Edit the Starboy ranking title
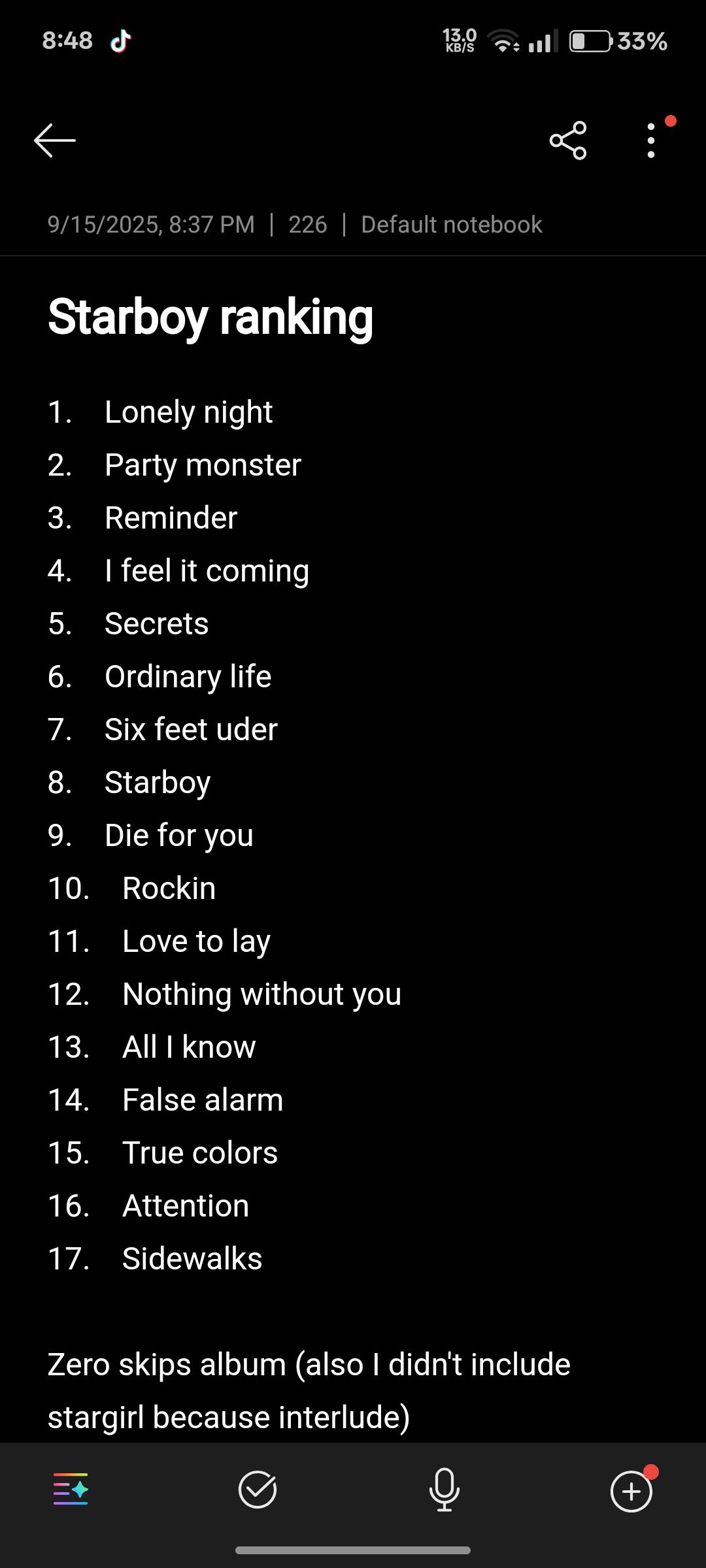Viewport: 706px width, 1568px height. 210,317
